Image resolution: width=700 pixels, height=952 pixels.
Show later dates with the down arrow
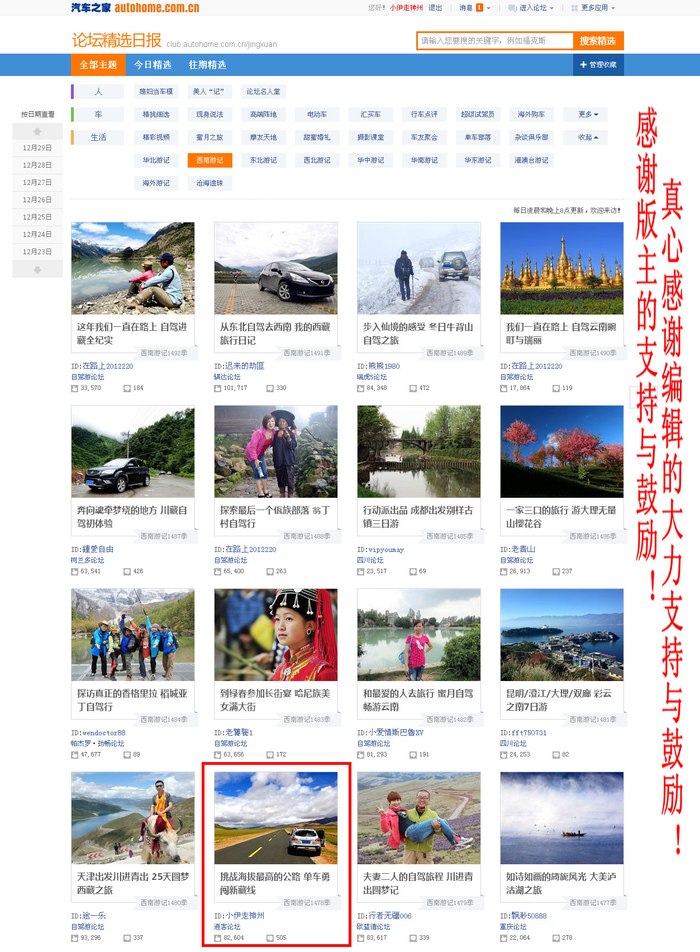[37, 269]
